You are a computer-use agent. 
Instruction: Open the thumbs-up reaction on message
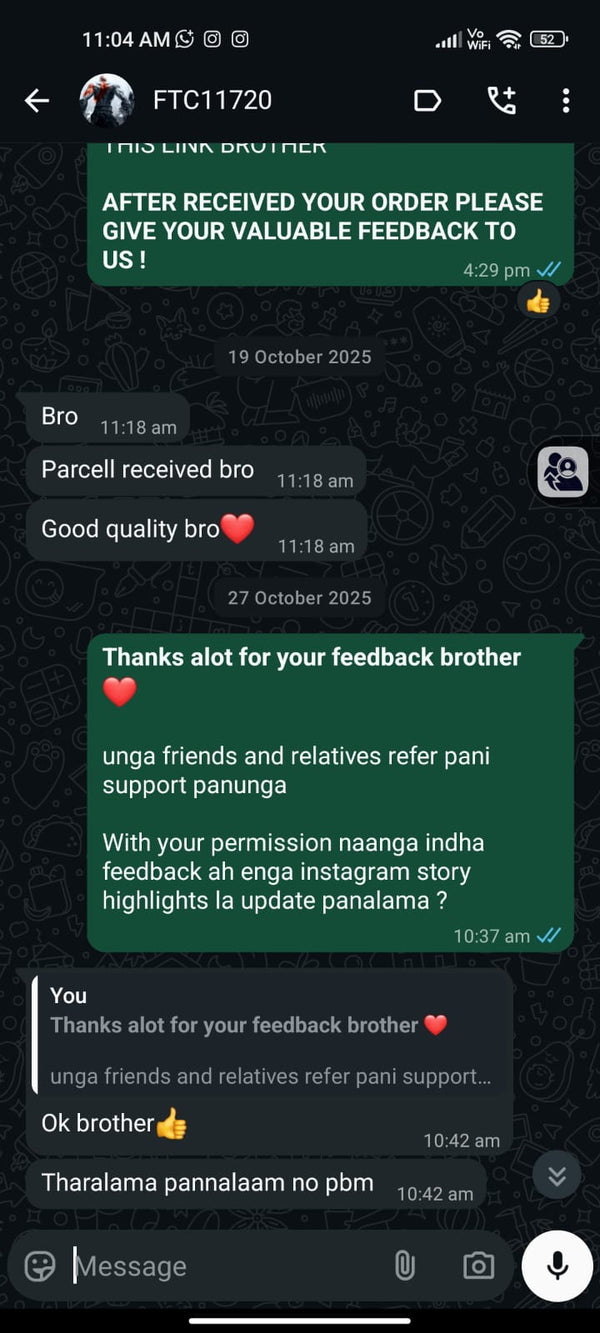pyautogui.click(x=538, y=300)
